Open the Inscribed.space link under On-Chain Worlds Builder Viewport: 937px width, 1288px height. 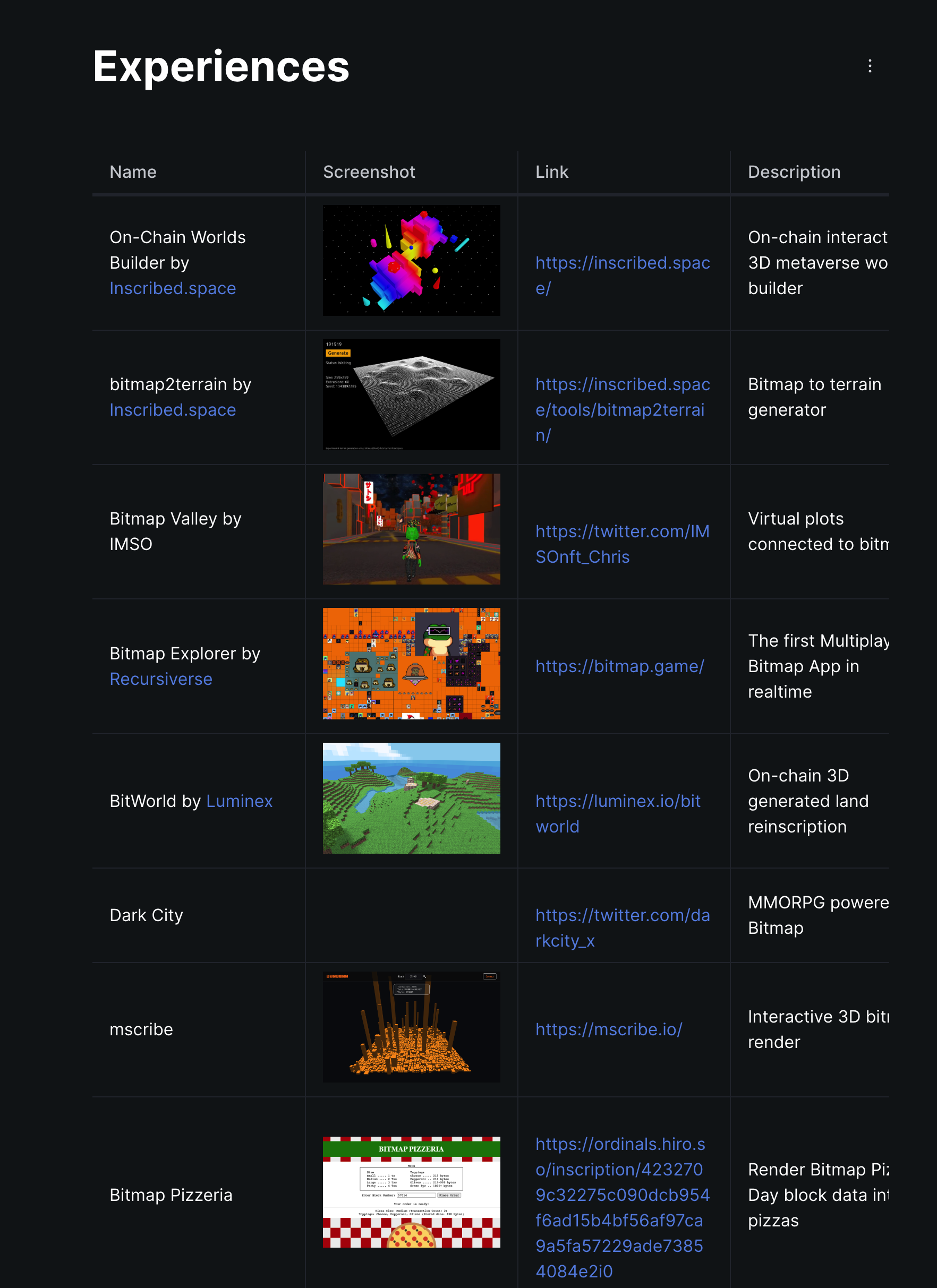click(172, 288)
